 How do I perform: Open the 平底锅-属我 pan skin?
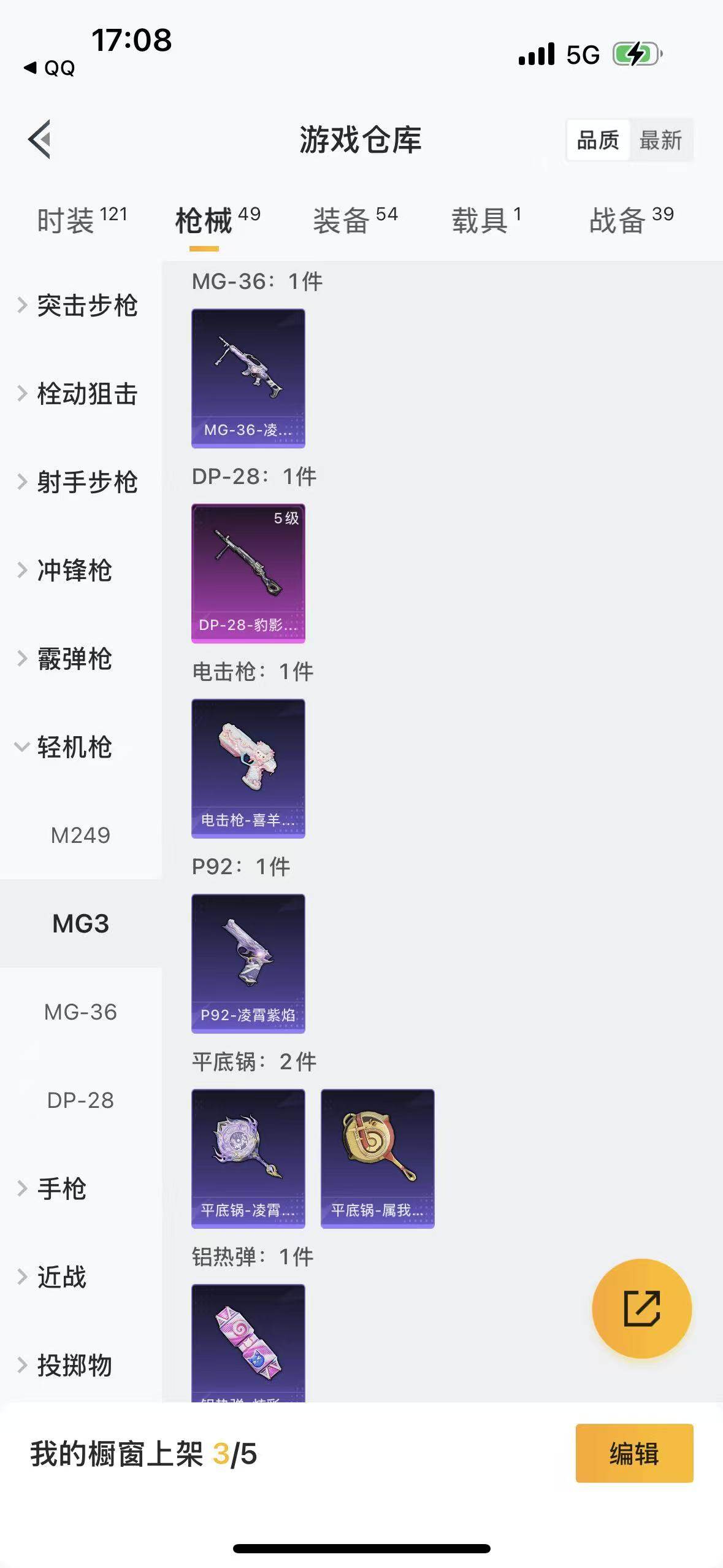click(378, 1159)
